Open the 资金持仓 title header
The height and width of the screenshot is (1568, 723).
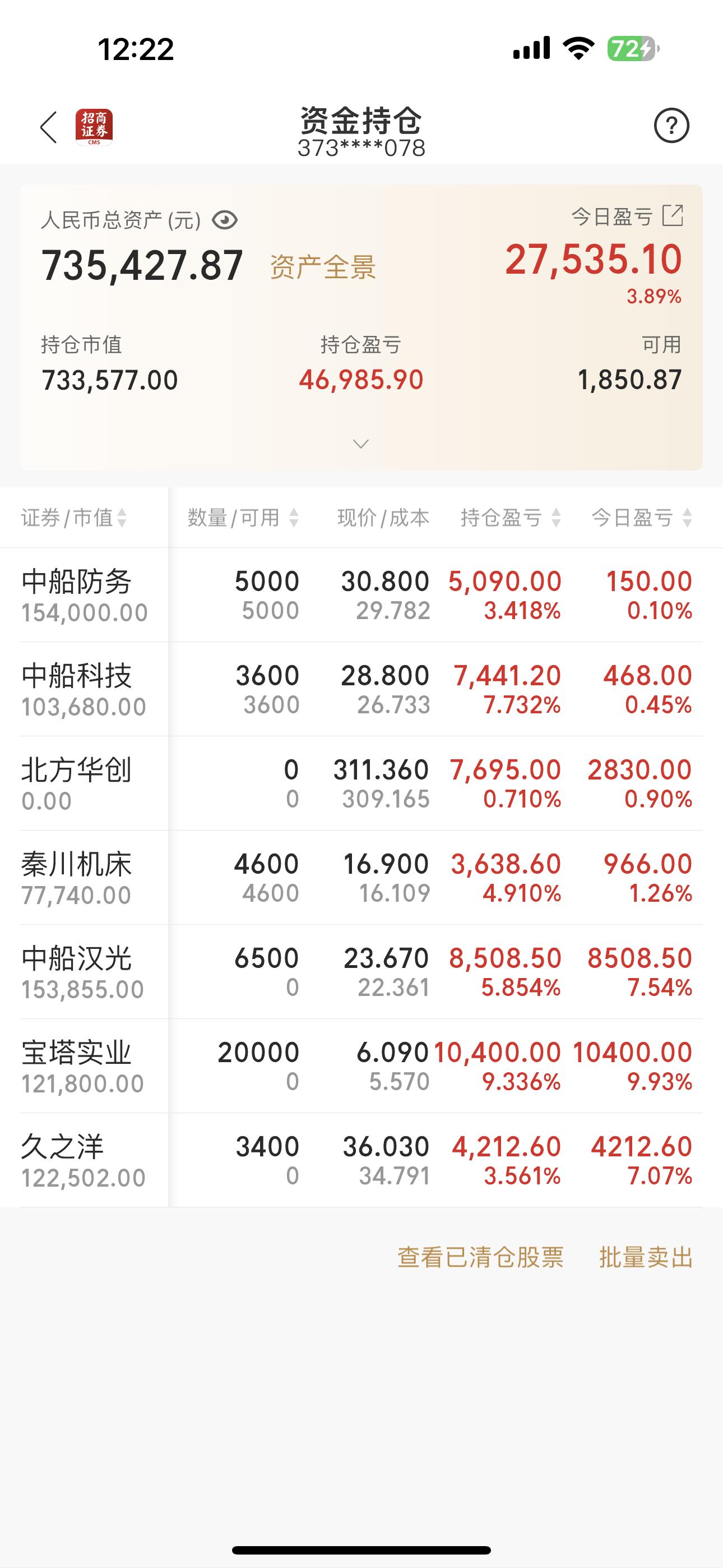point(360,121)
